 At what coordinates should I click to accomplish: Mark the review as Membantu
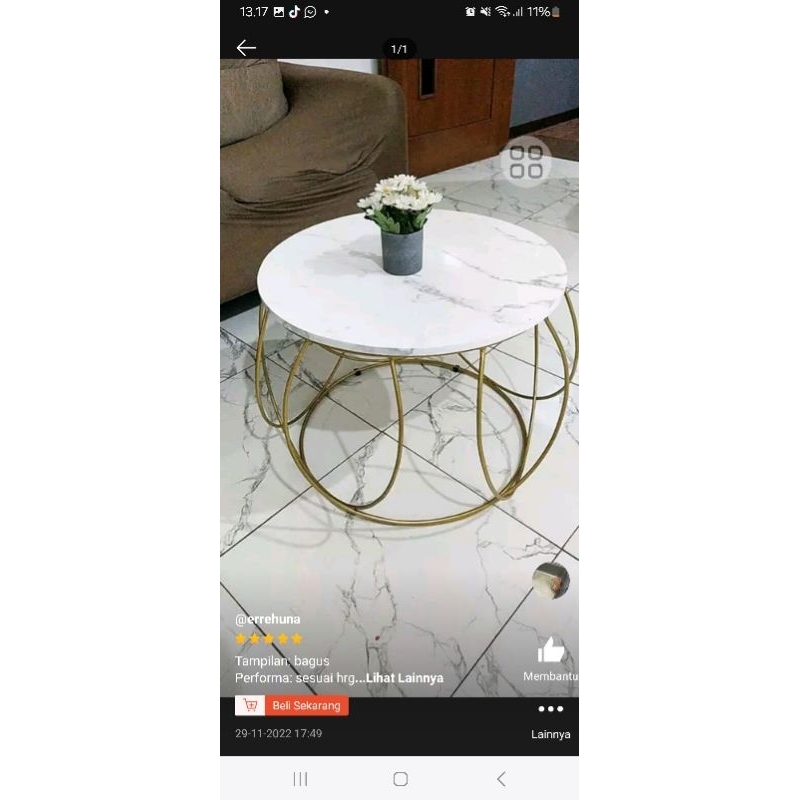click(x=551, y=652)
